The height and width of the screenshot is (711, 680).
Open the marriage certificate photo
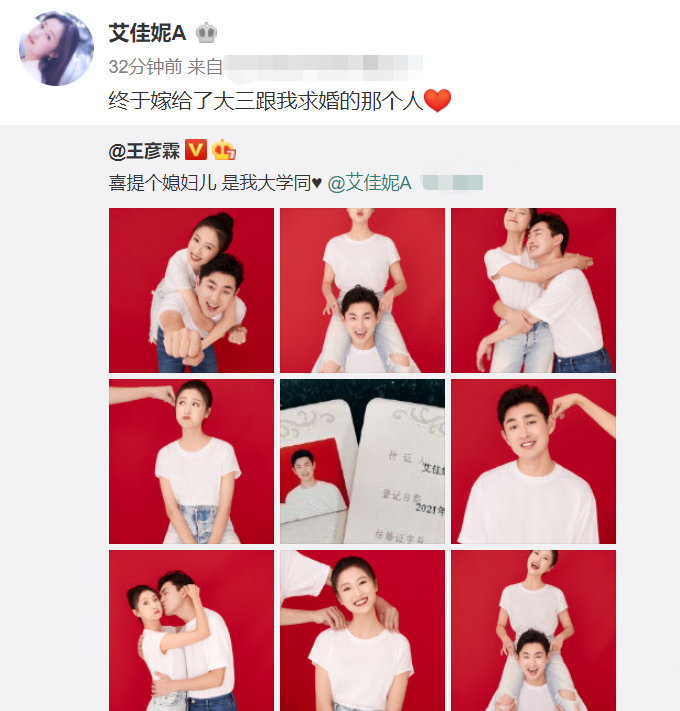point(362,461)
